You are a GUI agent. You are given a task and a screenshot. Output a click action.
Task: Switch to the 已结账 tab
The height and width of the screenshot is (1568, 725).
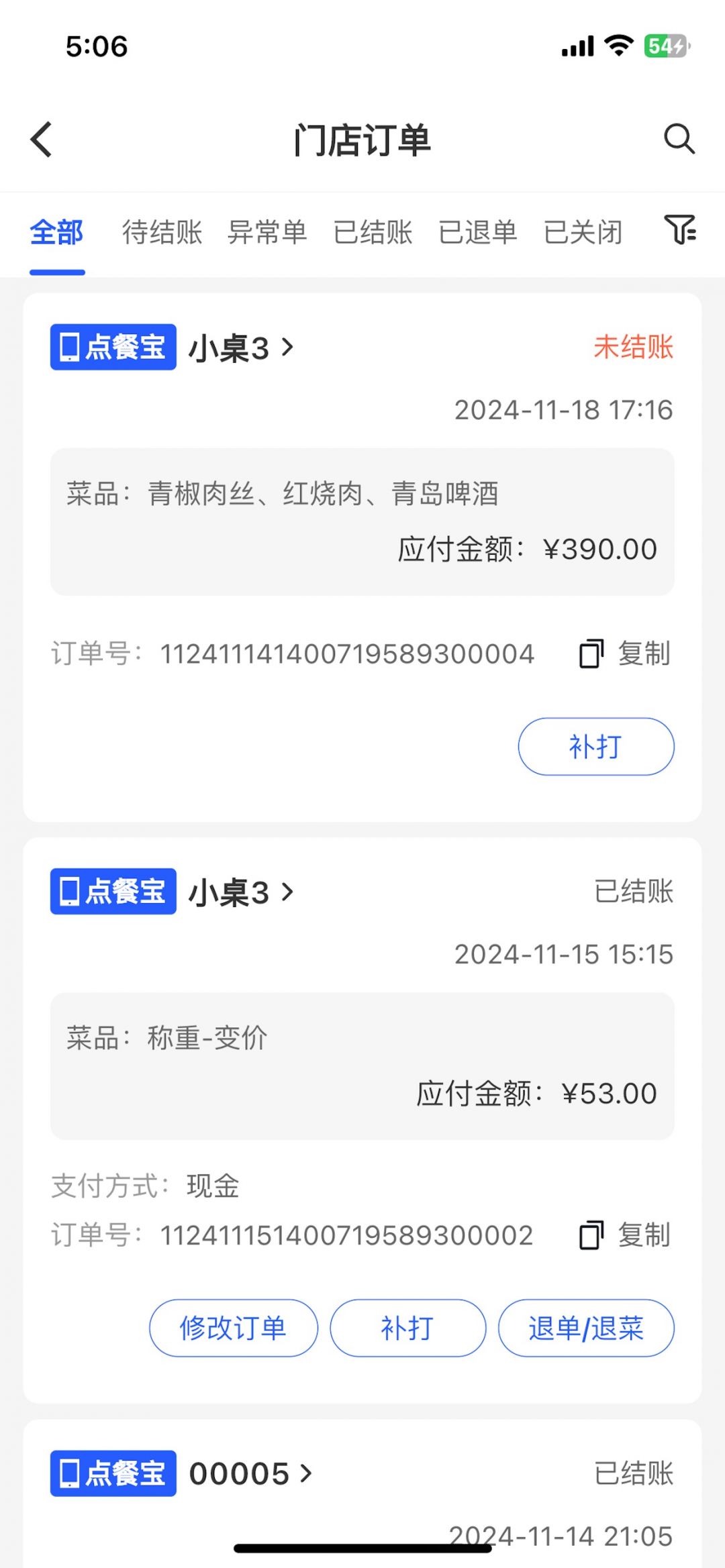tap(373, 233)
